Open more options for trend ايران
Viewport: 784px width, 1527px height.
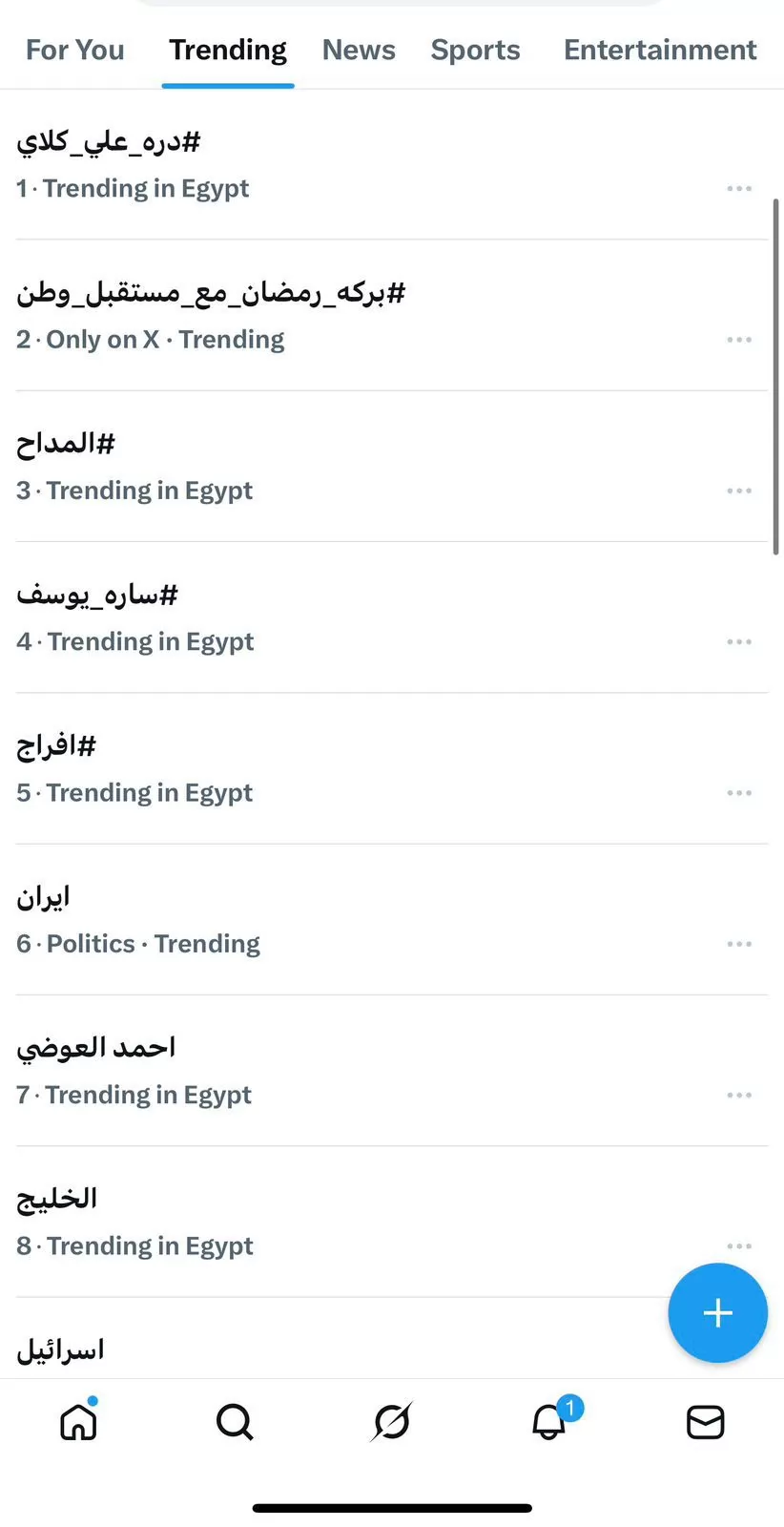(739, 943)
